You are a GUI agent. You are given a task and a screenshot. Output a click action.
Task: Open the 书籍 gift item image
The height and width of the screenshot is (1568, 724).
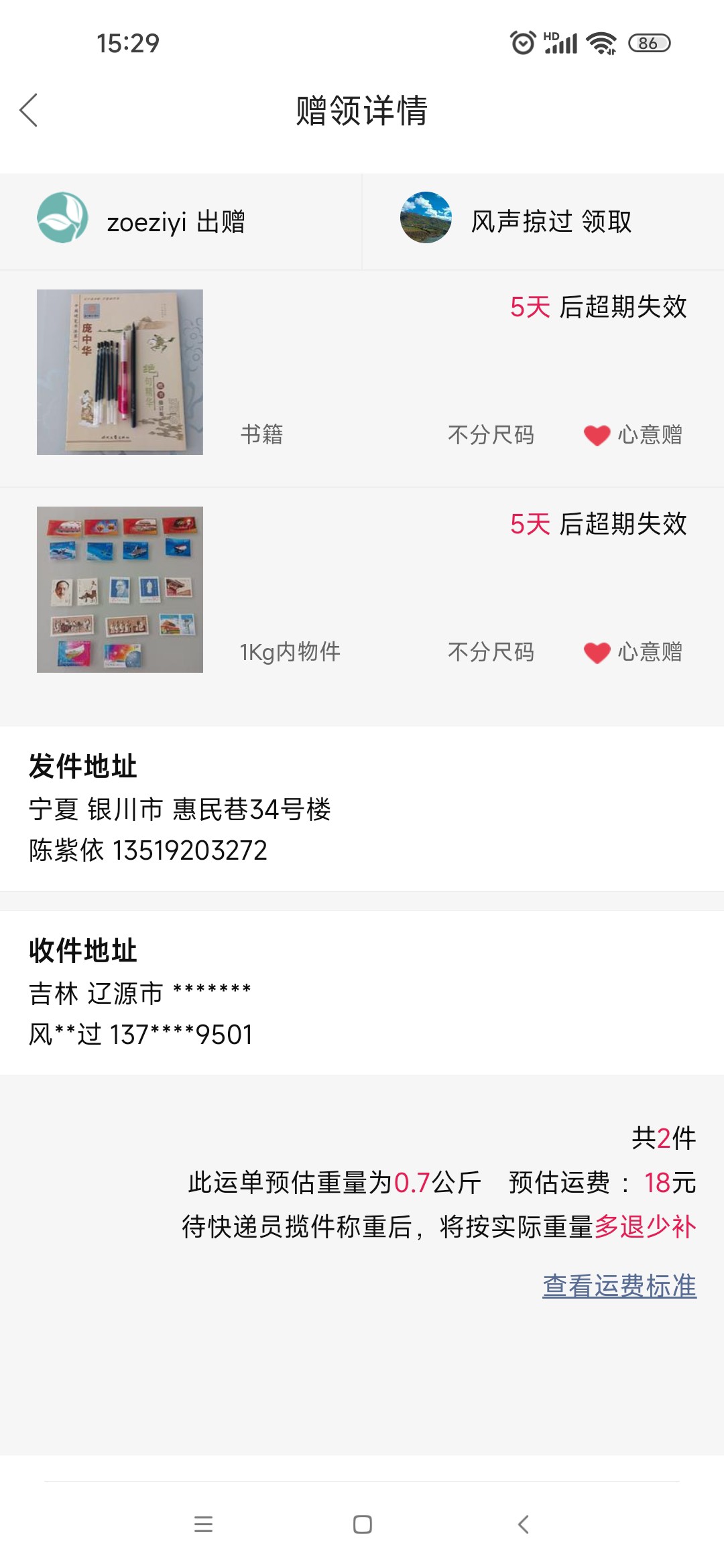point(120,373)
